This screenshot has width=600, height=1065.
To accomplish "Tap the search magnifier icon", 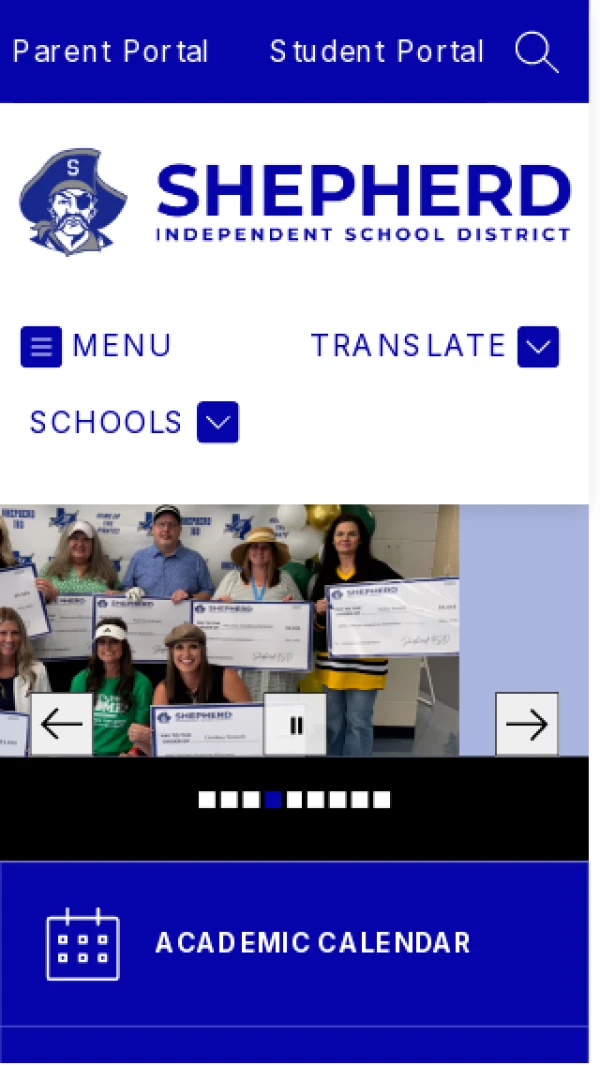I will click(537, 52).
